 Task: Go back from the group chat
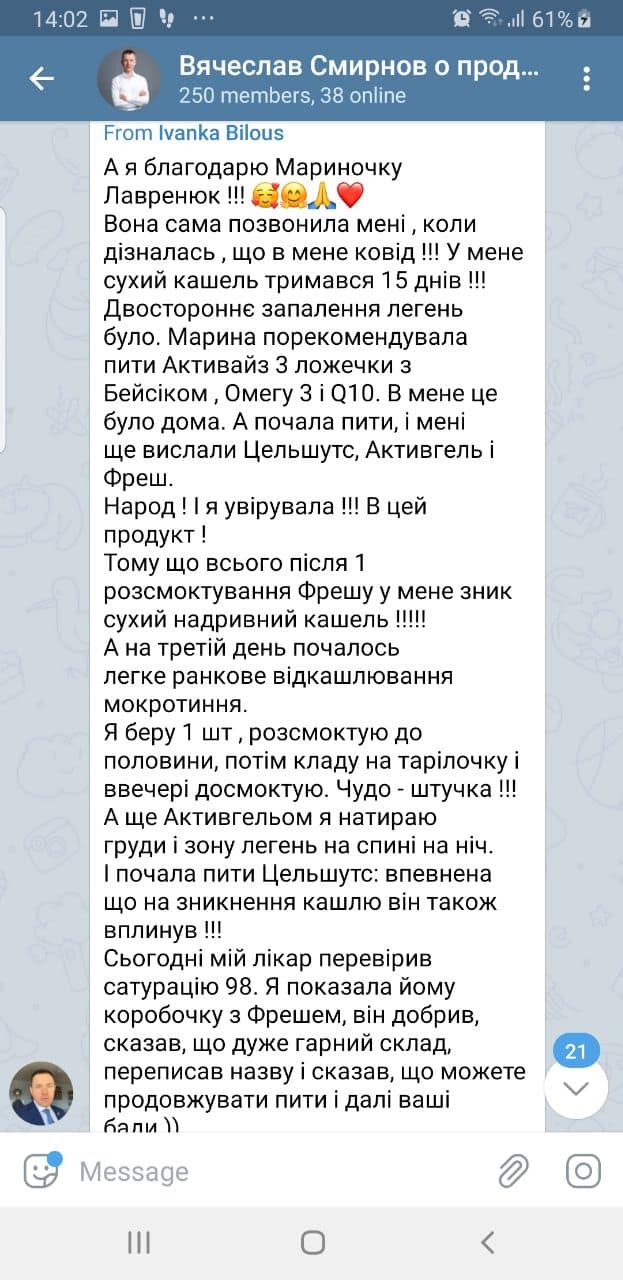pyautogui.click(x=41, y=79)
